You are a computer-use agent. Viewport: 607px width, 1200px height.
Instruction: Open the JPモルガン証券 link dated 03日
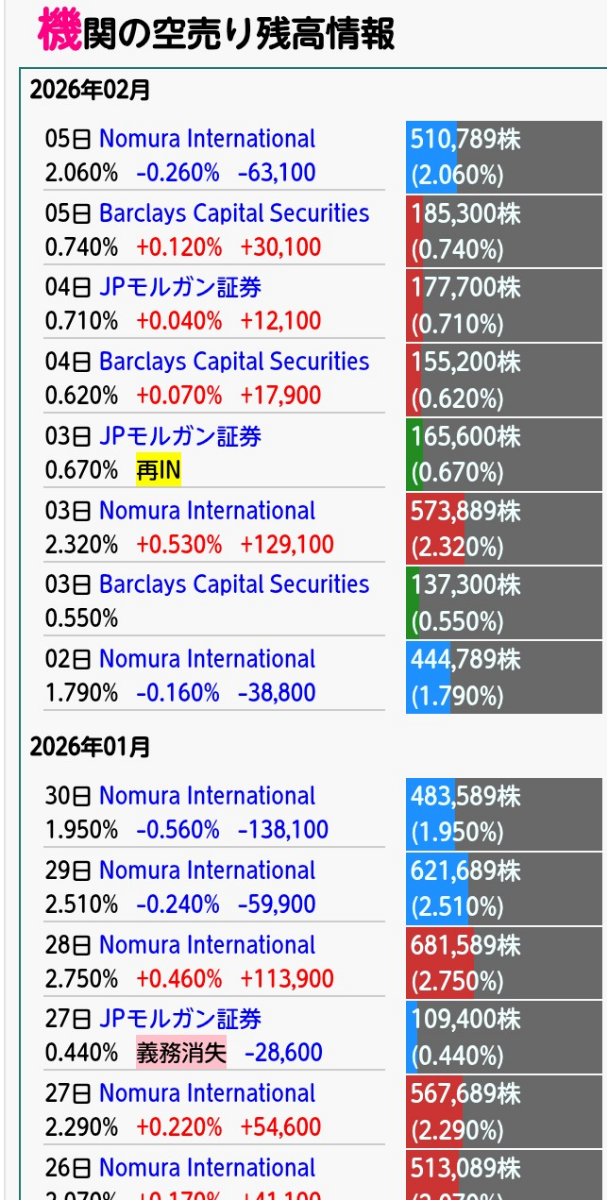tap(180, 436)
